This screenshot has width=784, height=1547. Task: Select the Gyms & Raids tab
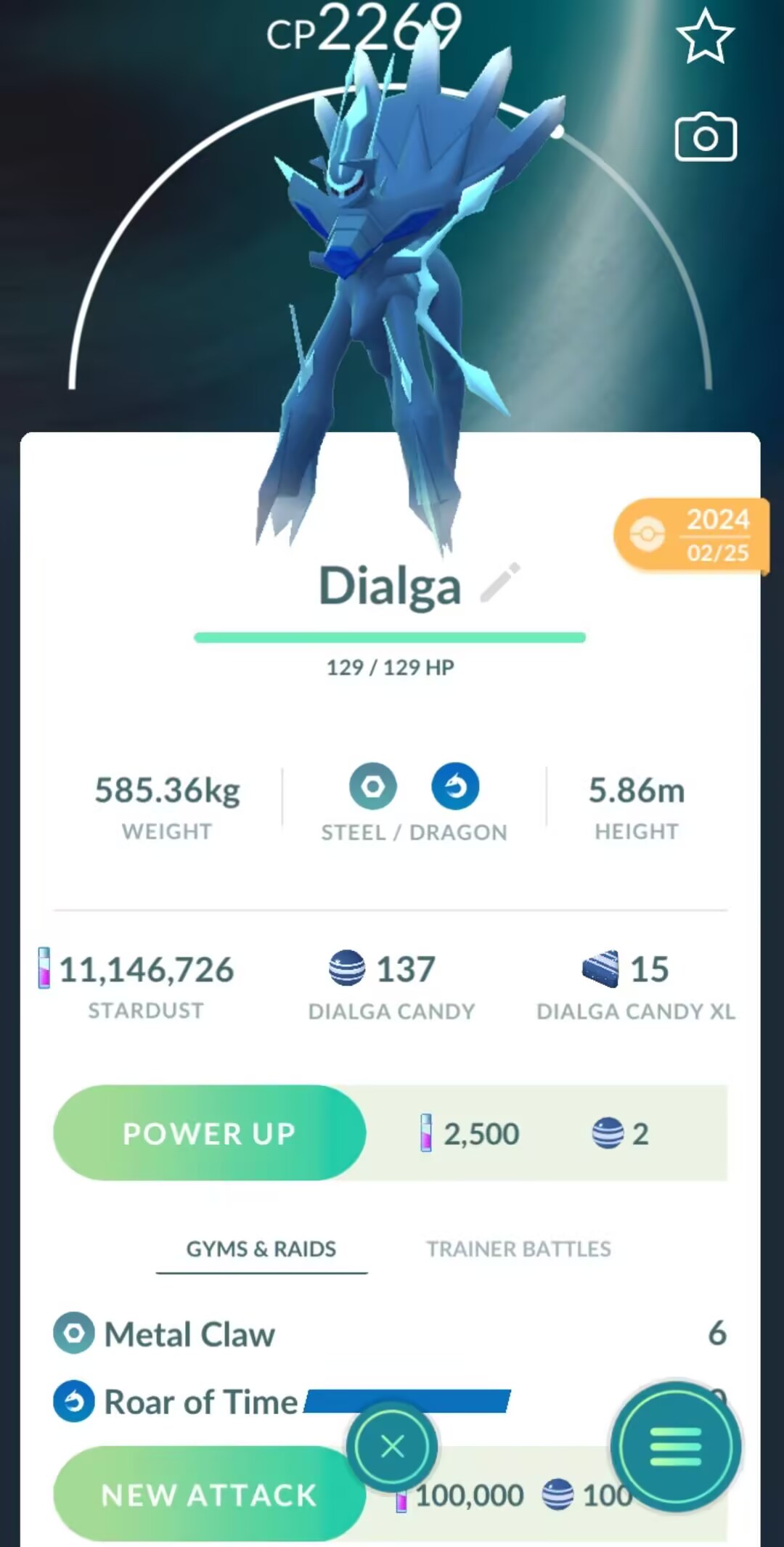261,1249
